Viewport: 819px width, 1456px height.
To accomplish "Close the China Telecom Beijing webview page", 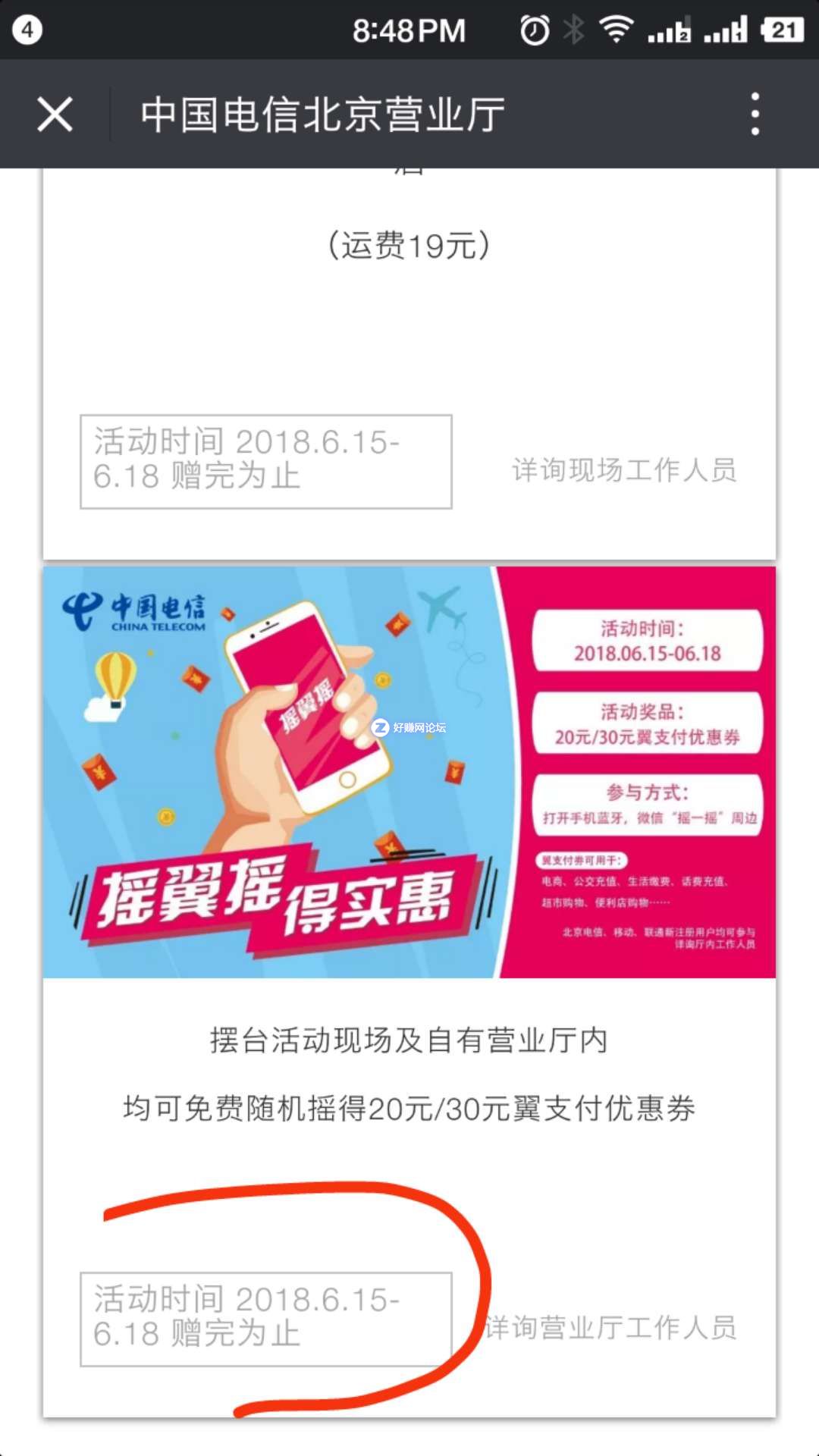I will point(55,115).
